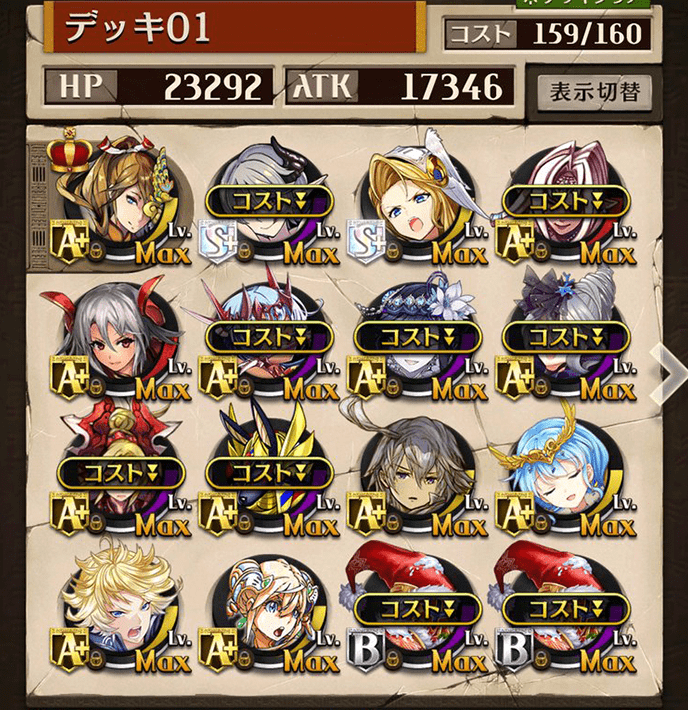Go to next deck with right arrow
Viewport: 688px width, 710px height.
click(x=668, y=374)
